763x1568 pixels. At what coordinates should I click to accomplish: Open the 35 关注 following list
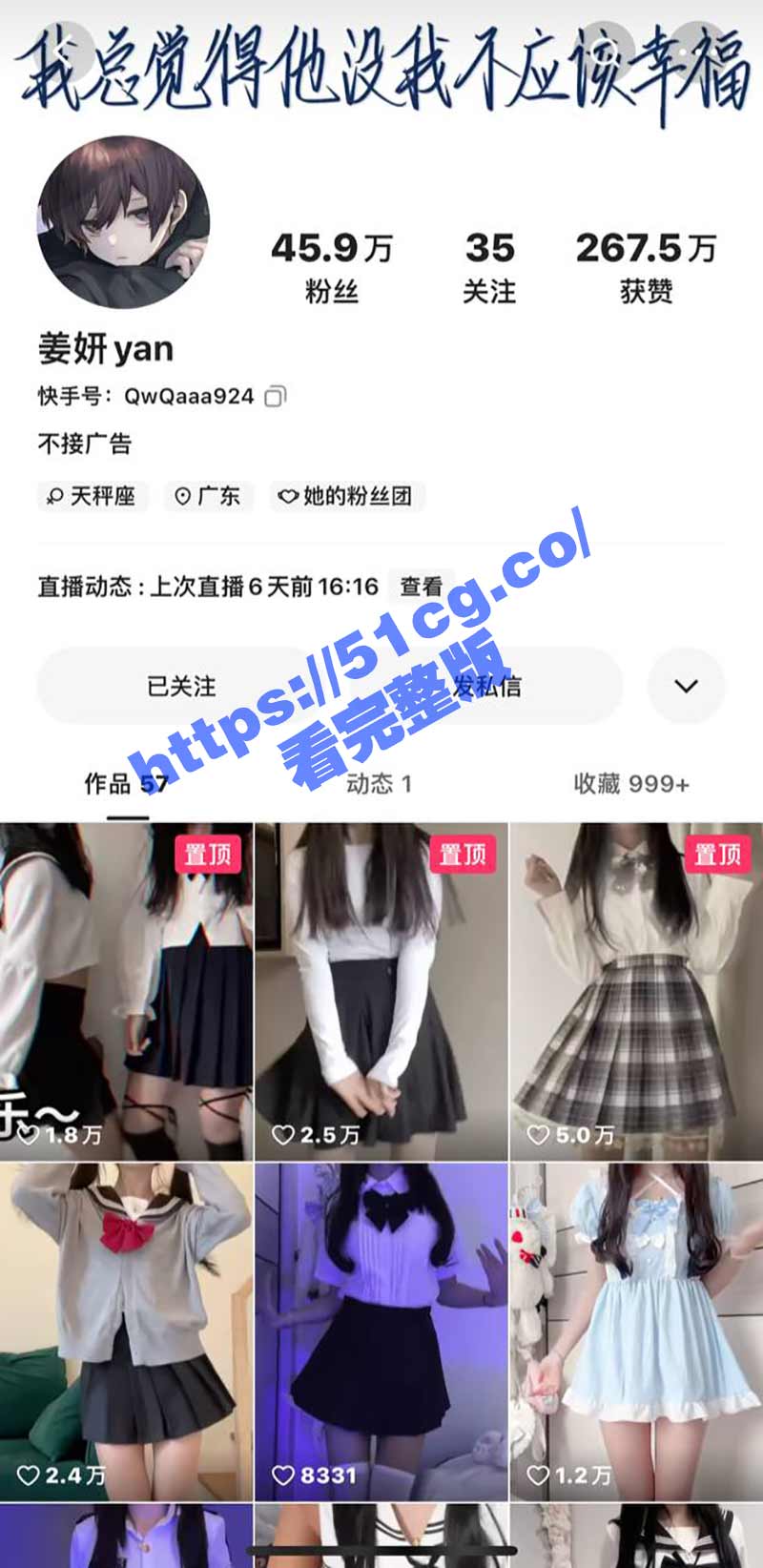[x=489, y=266]
